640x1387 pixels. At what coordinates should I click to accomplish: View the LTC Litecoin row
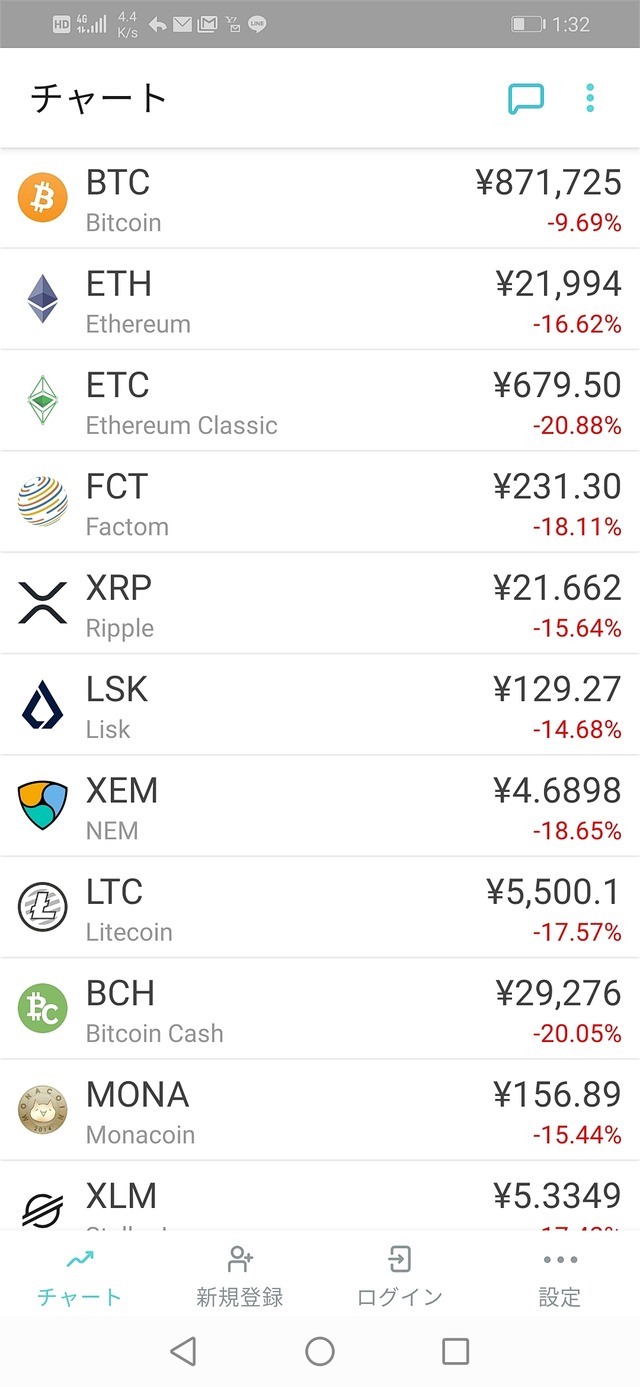pos(320,908)
